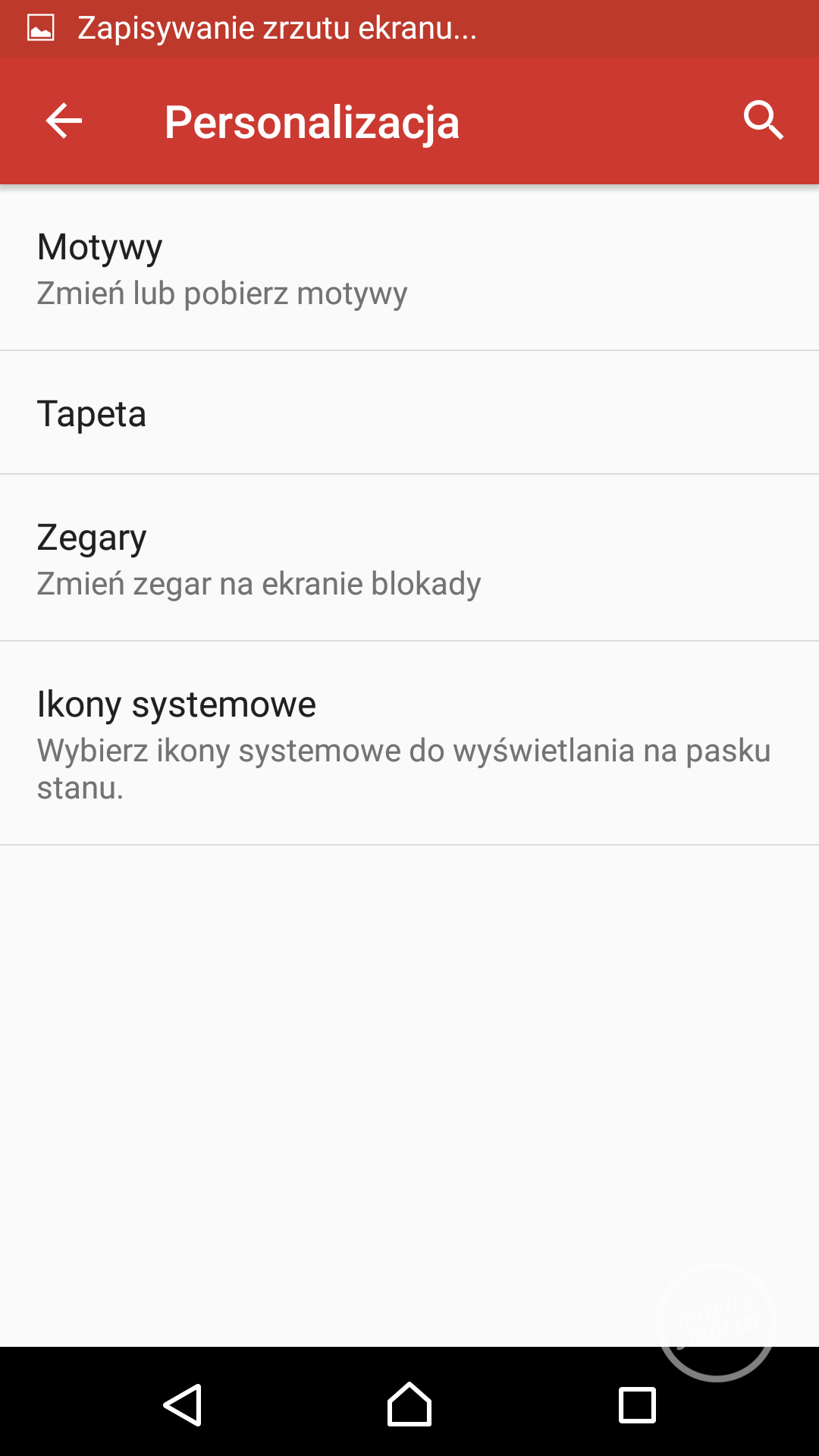Choose Ikony systemowe row
The image size is (819, 1456).
pos(409,743)
